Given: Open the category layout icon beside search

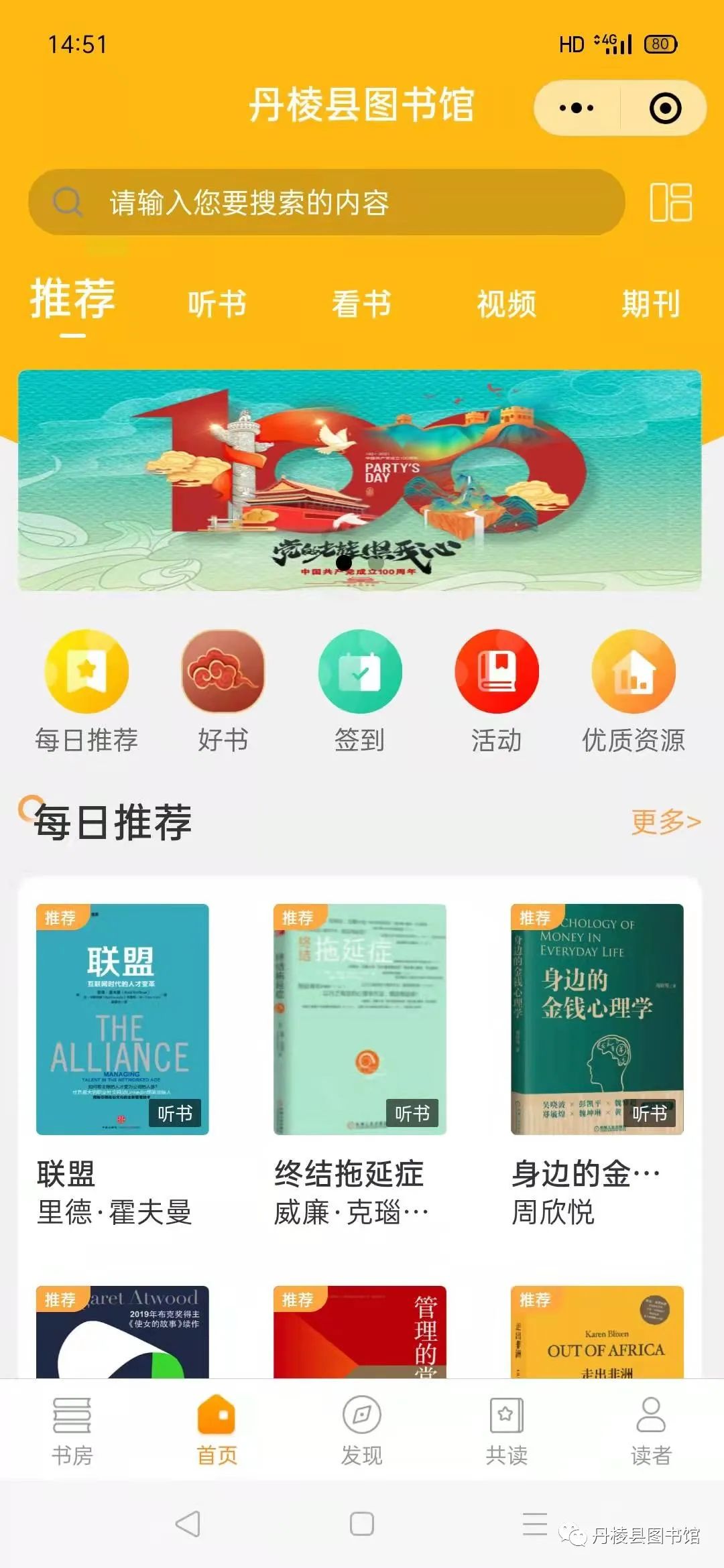Looking at the screenshot, I should (670, 202).
